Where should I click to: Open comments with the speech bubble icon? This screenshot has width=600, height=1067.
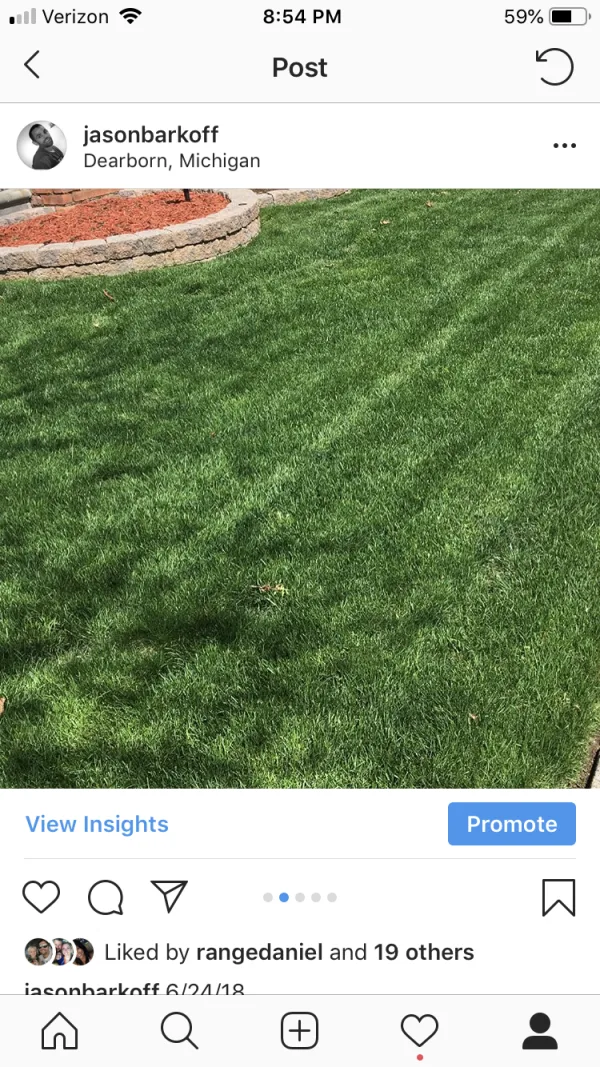click(x=105, y=897)
